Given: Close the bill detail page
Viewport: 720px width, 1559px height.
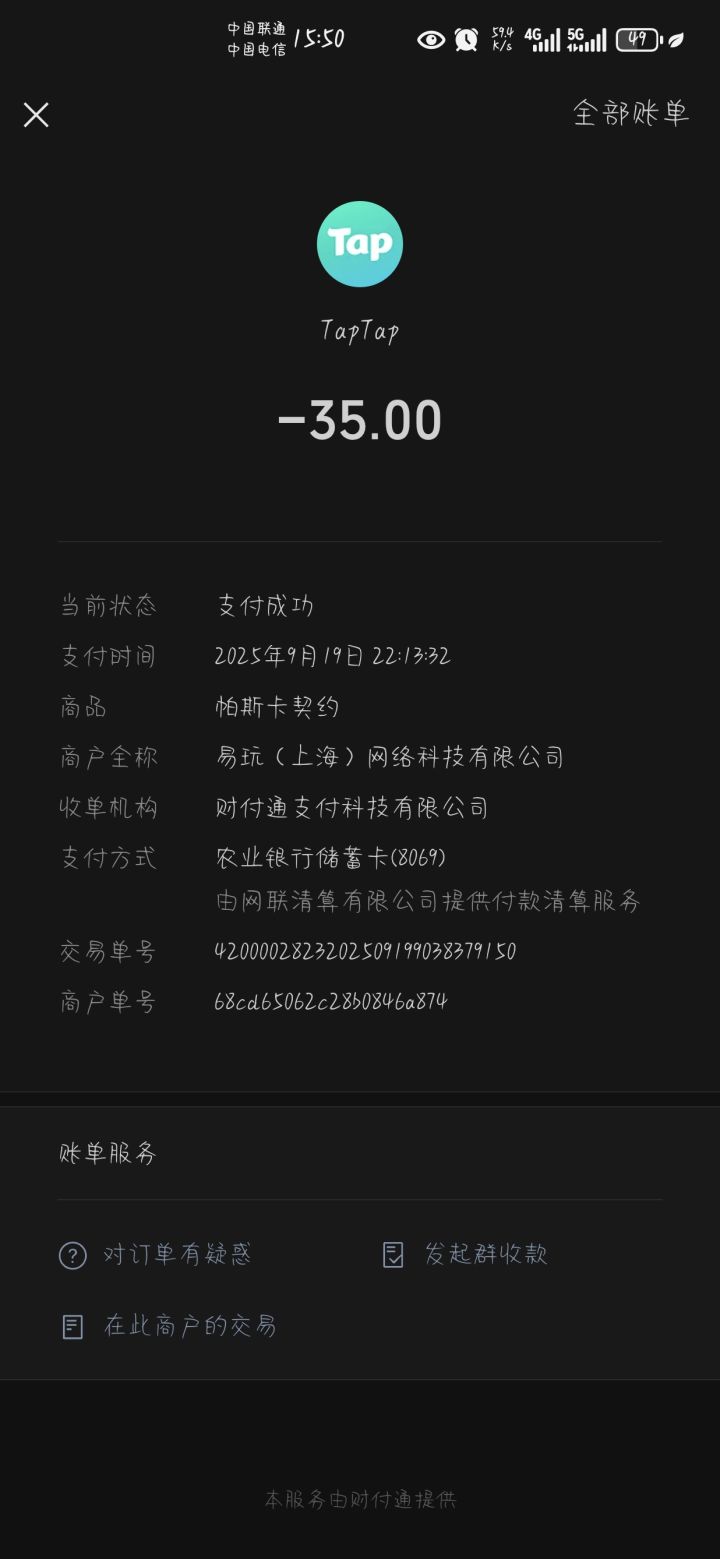Looking at the screenshot, I should [36, 115].
